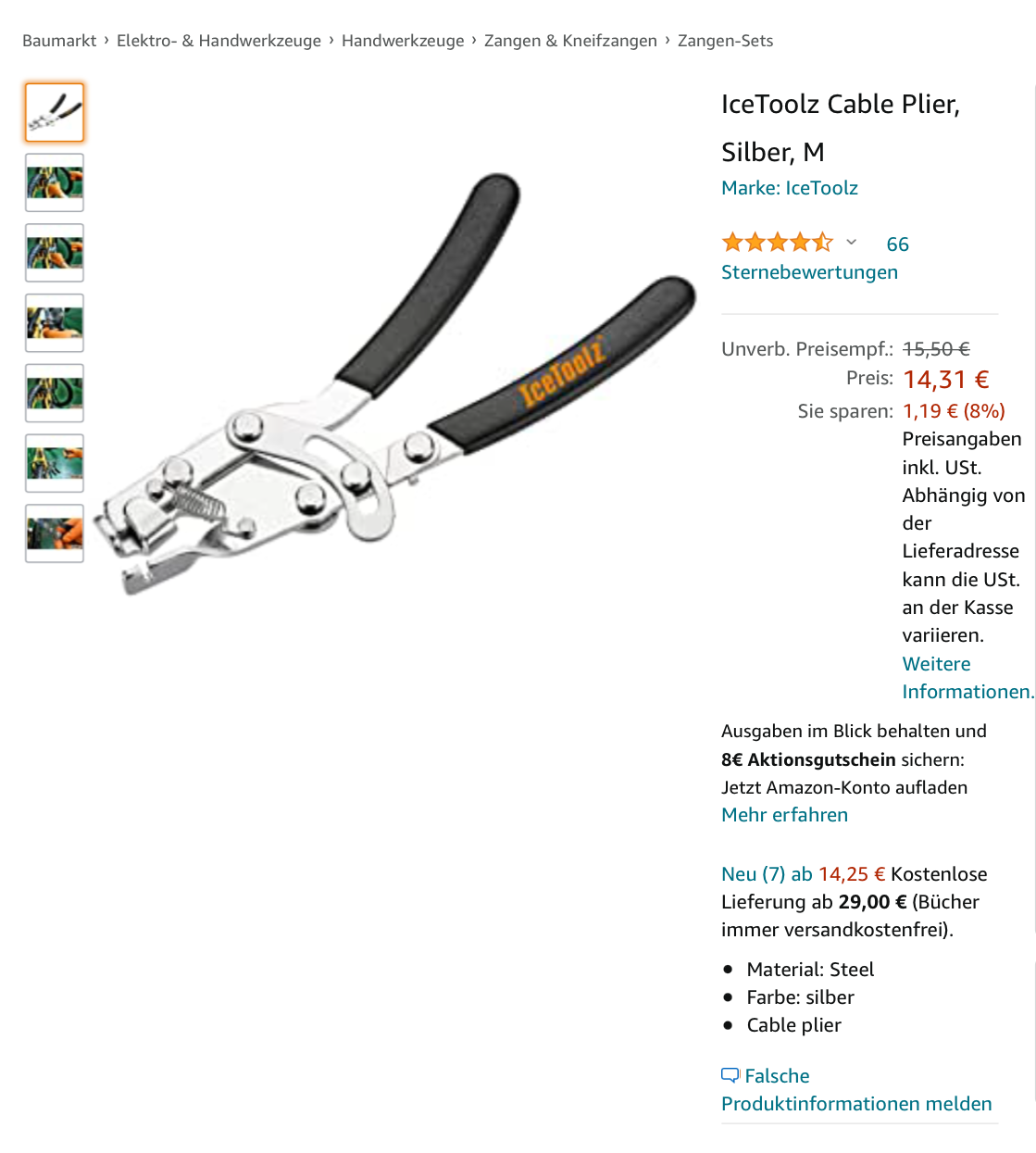Expand the star rating dropdown arrow
1036x1153 pixels.
(851, 243)
